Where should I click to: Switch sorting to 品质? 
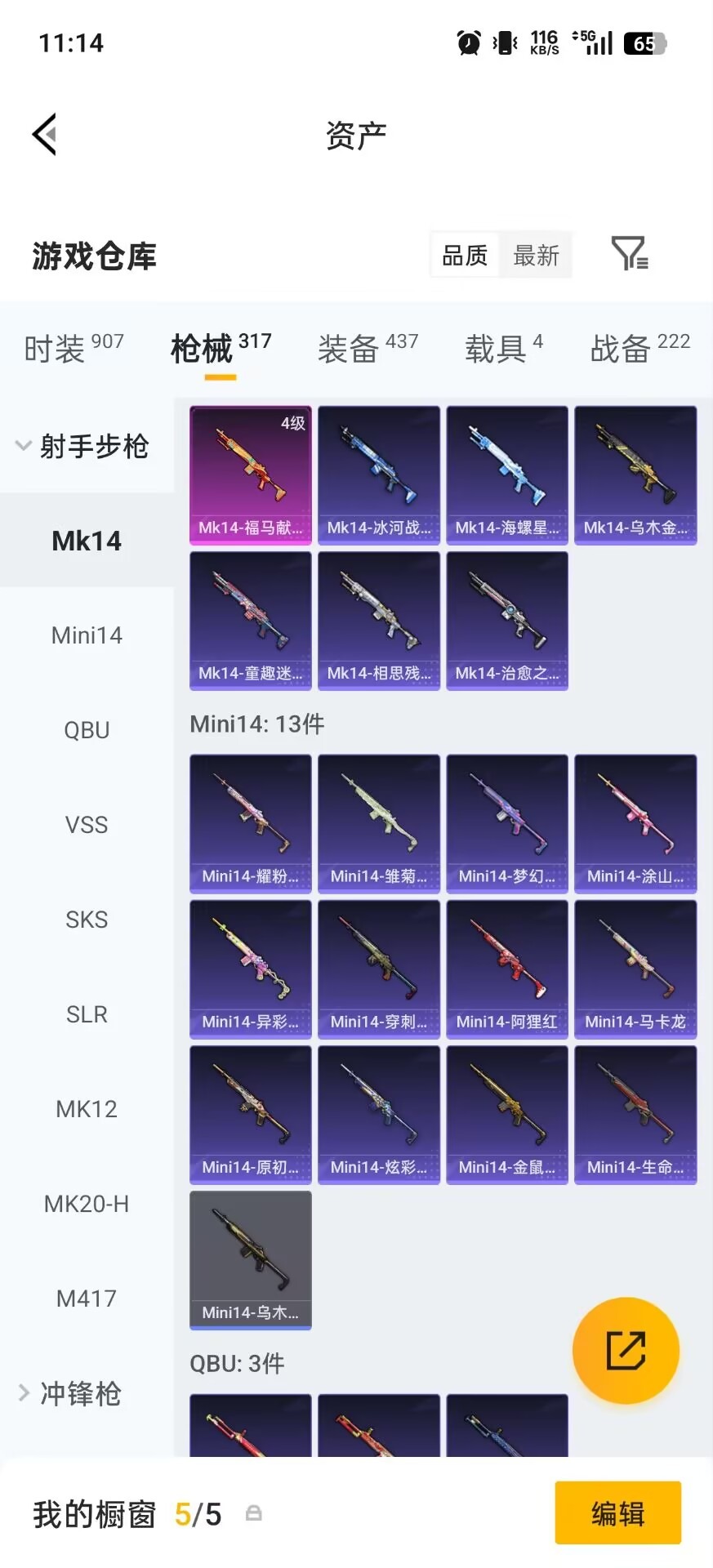click(x=463, y=255)
